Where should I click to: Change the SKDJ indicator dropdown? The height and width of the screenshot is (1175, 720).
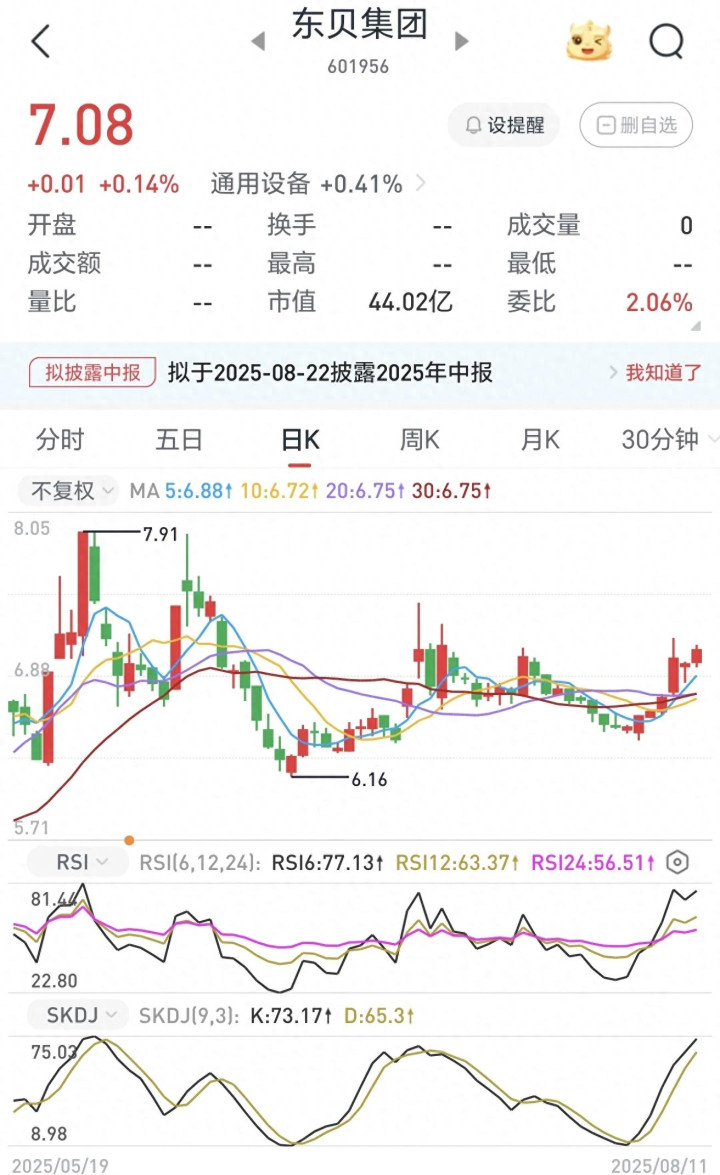point(77,1015)
